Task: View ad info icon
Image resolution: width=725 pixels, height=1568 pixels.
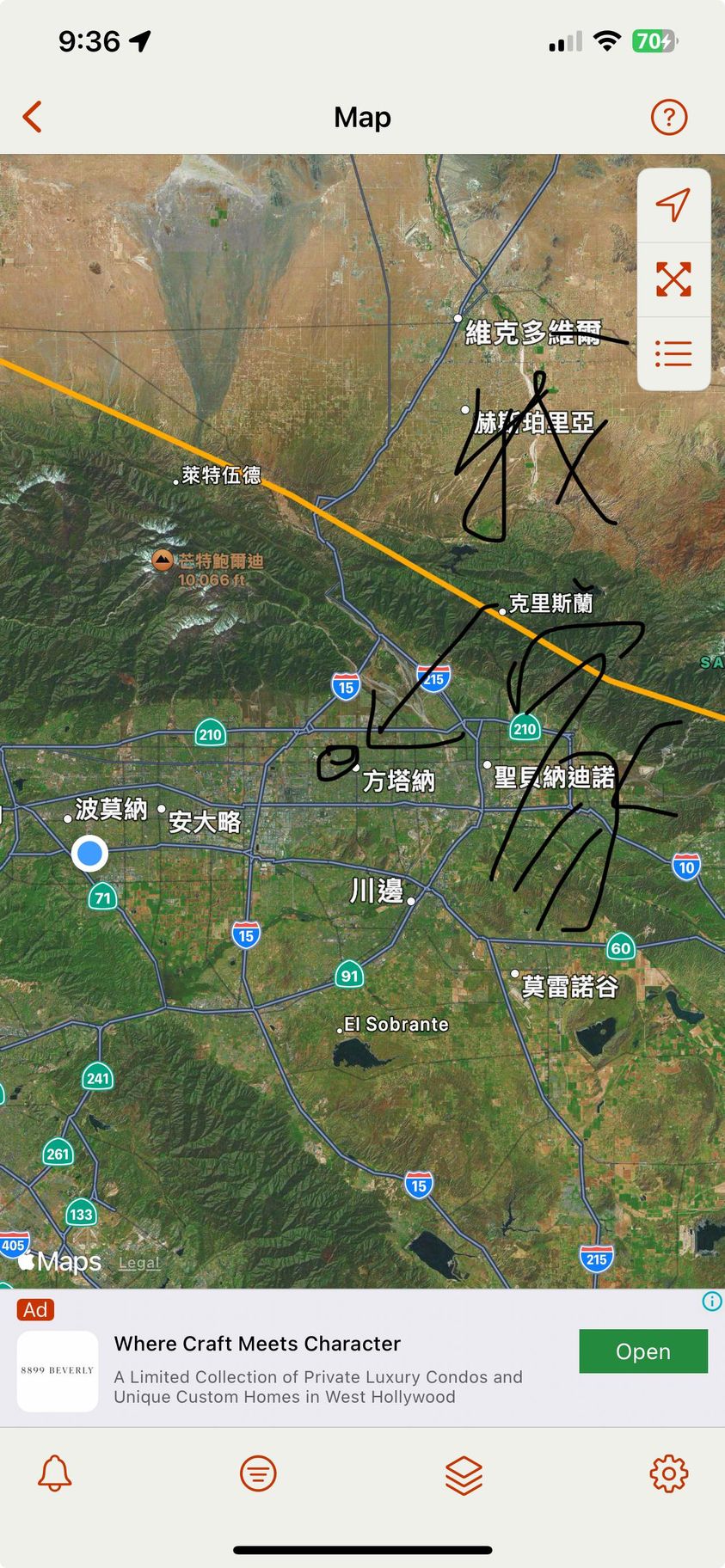Action: coord(712,1302)
